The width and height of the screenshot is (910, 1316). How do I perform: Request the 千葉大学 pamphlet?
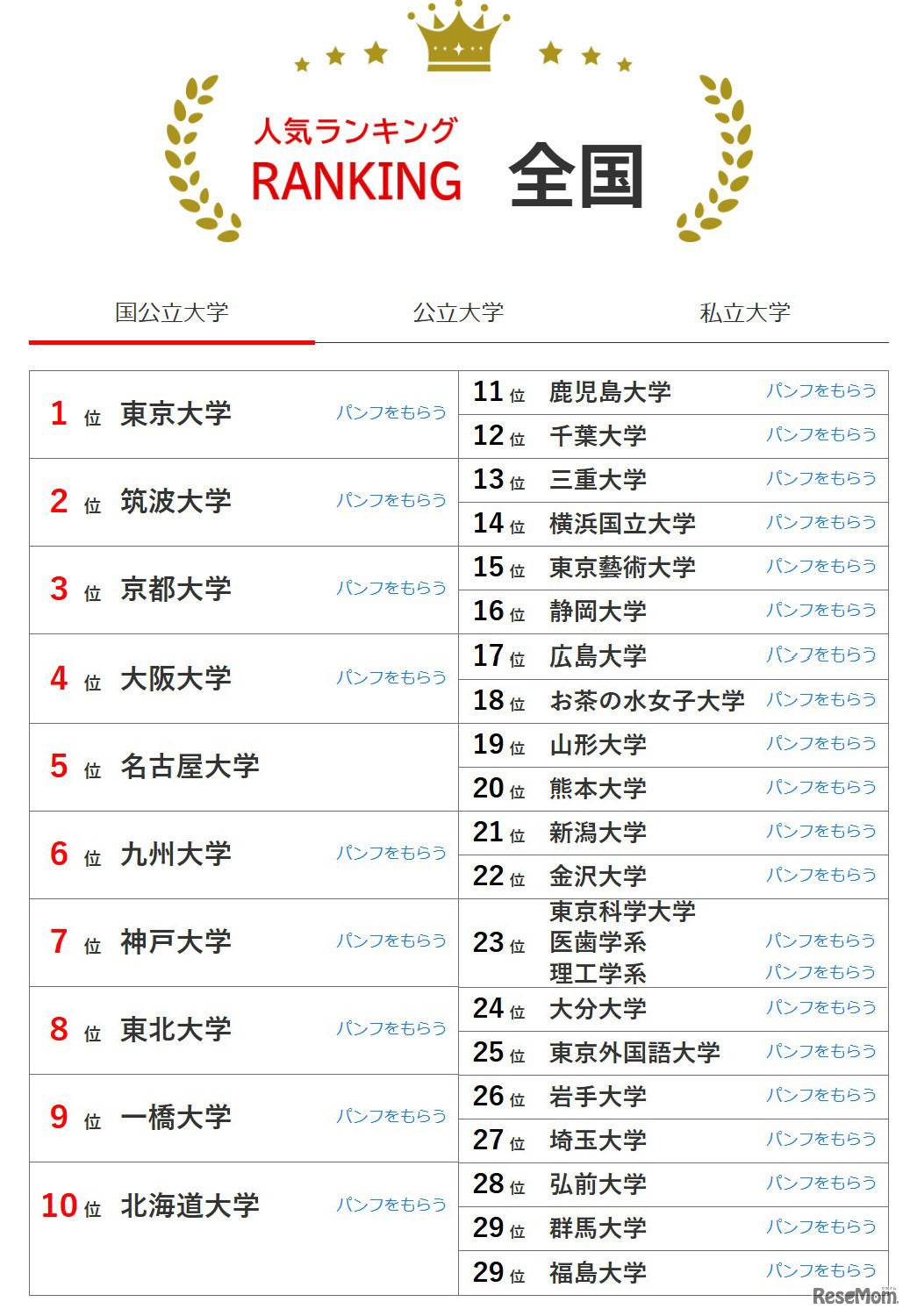pyautogui.click(x=820, y=434)
